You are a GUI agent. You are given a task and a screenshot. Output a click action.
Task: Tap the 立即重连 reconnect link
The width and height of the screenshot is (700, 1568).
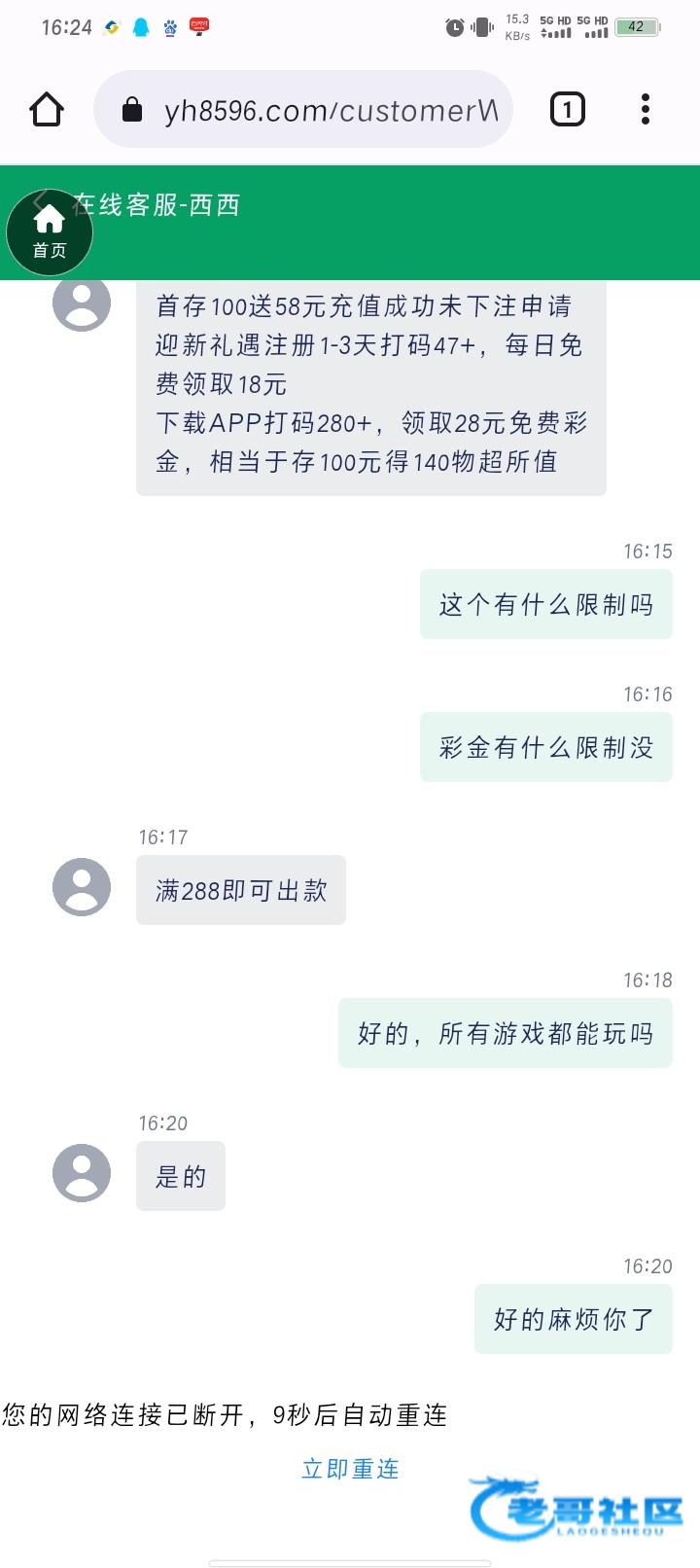[x=350, y=1469]
